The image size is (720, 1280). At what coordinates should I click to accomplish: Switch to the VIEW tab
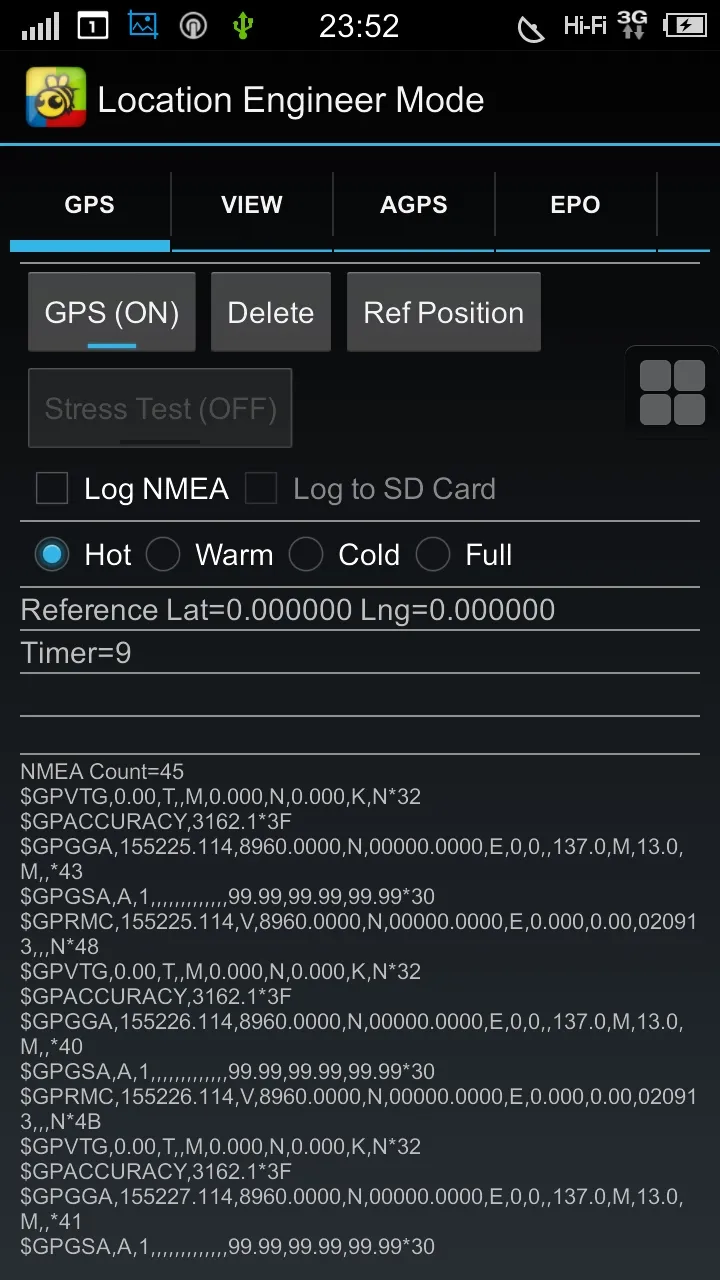(x=252, y=205)
